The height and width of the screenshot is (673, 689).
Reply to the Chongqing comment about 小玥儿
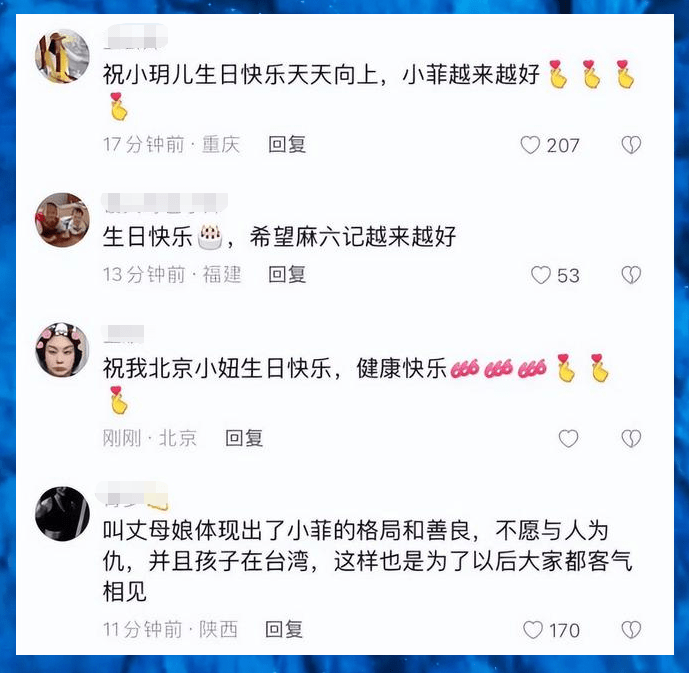286,145
